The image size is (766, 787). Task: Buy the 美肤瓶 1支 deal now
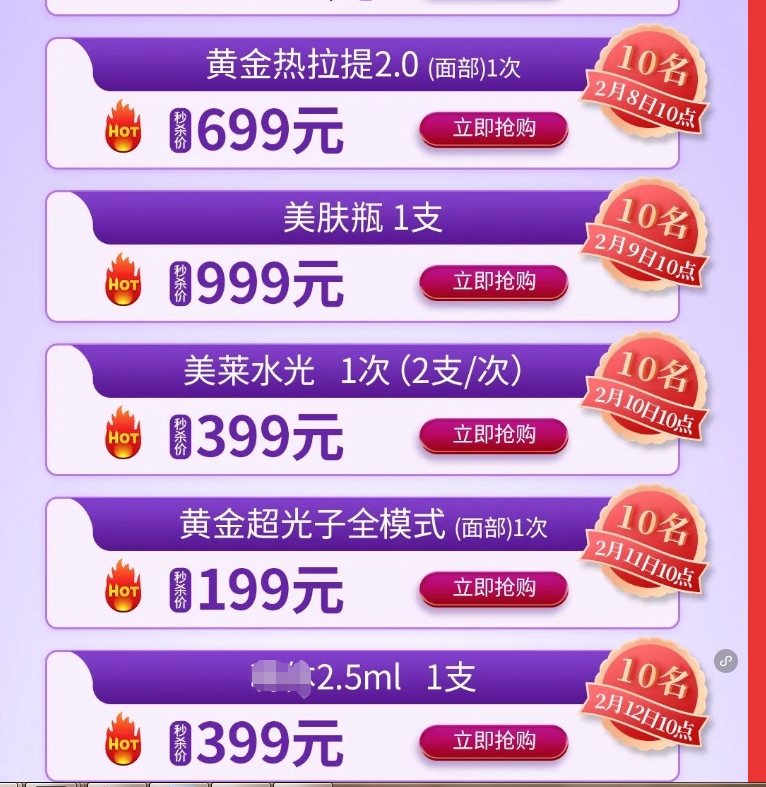(493, 282)
